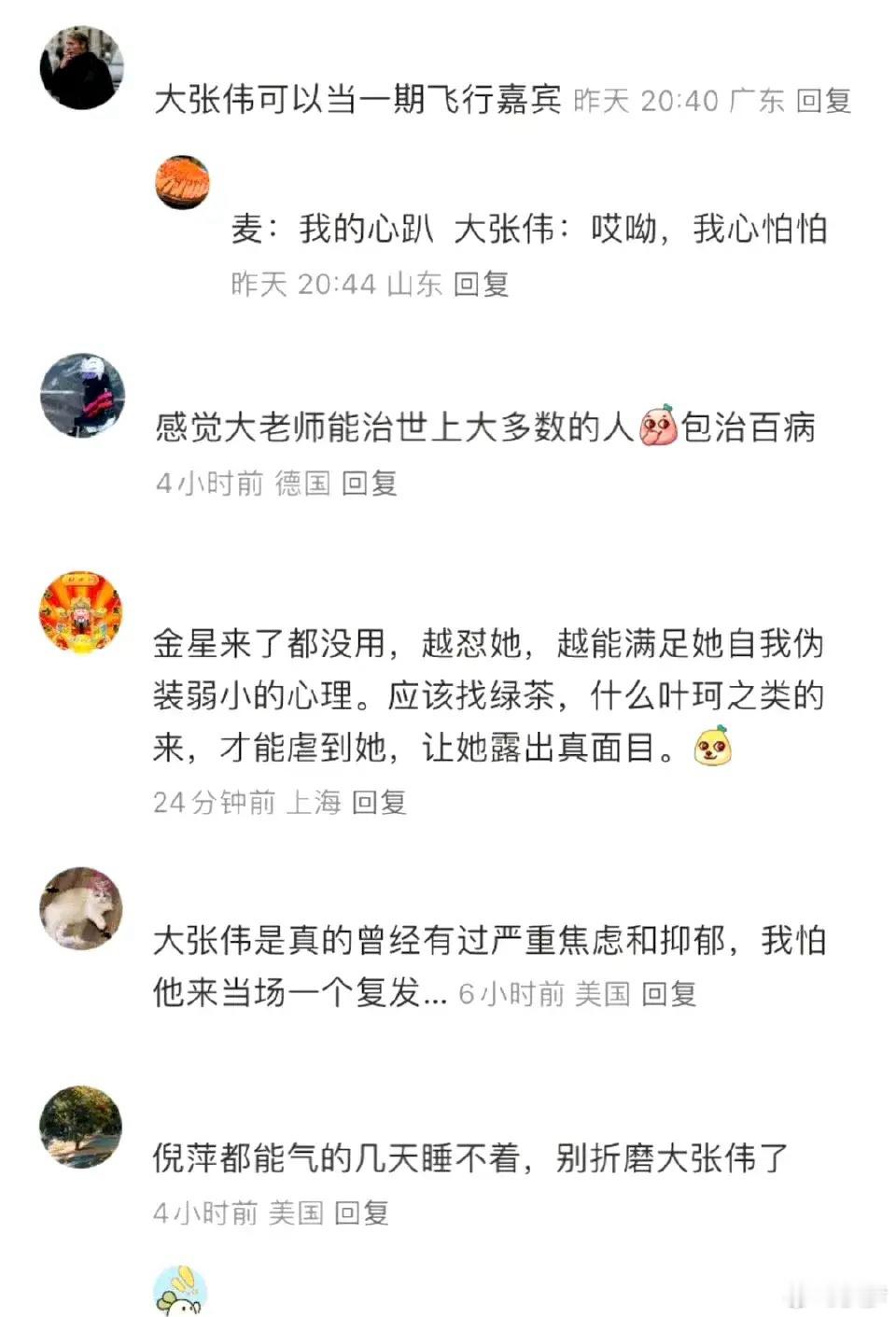Tap 回复 on the 包治百病 comment
This screenshot has height=1317, width=896.
pos(371,484)
